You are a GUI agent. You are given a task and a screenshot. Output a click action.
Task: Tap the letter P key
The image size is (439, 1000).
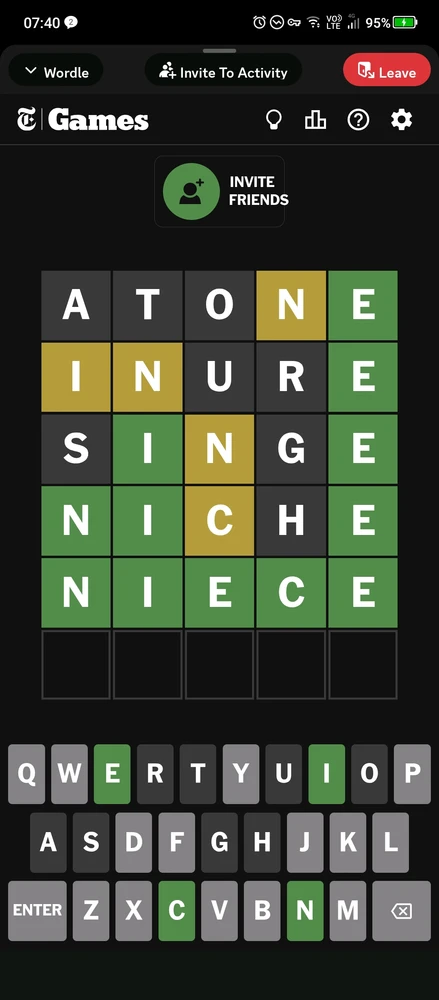[412, 774]
